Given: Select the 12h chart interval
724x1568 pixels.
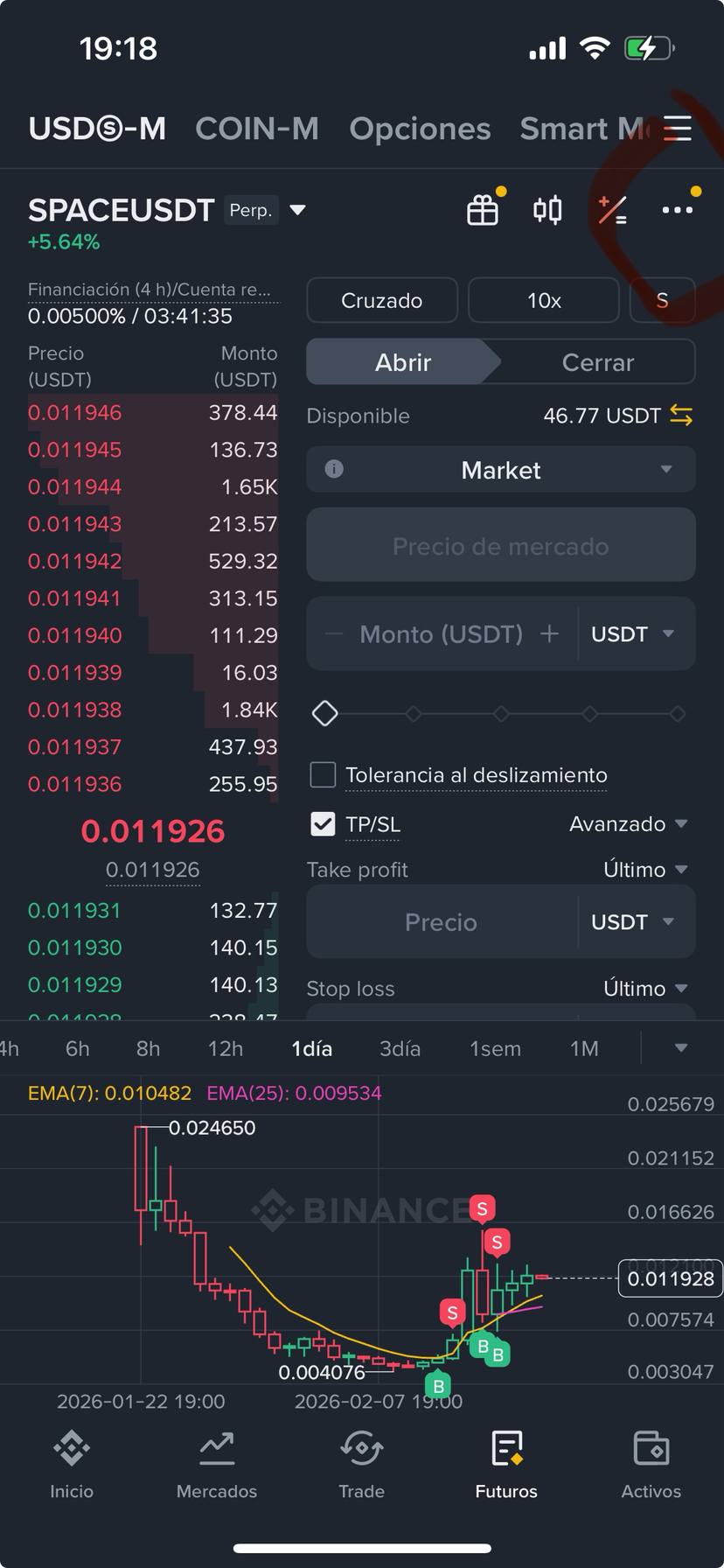Looking at the screenshot, I should tap(226, 1048).
